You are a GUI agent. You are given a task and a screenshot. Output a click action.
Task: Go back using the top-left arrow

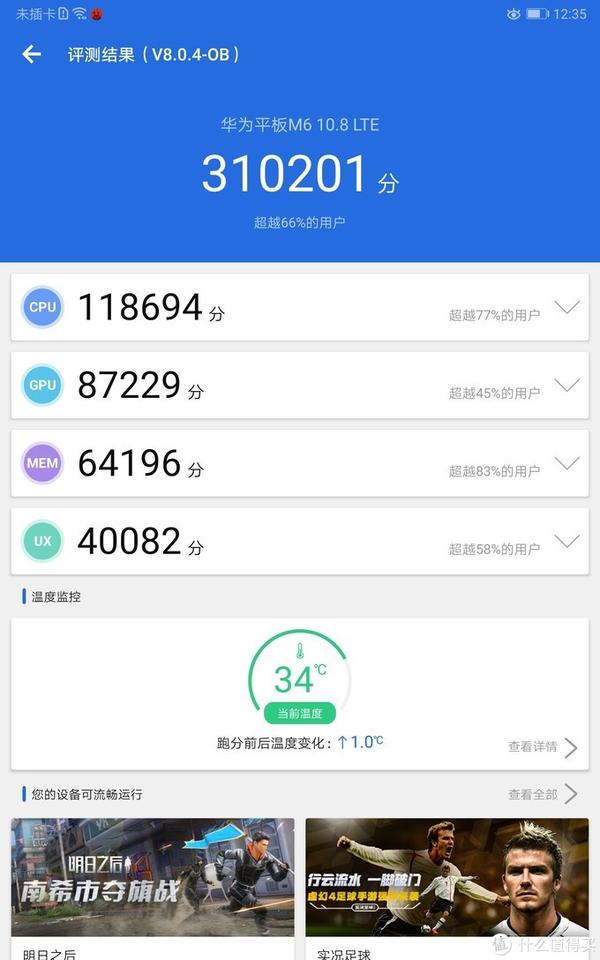32,54
